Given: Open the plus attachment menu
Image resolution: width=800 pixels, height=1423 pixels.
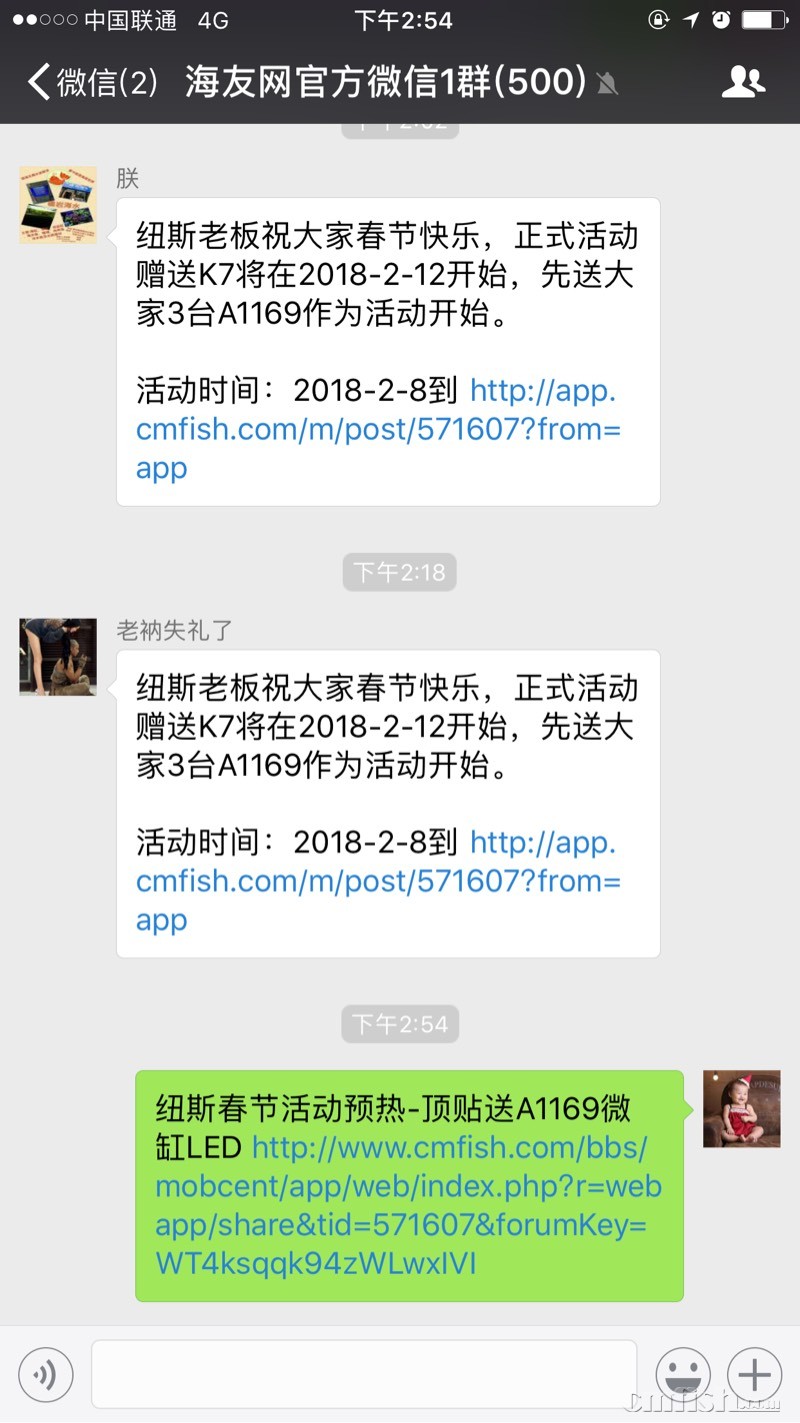Looking at the screenshot, I should [754, 1375].
